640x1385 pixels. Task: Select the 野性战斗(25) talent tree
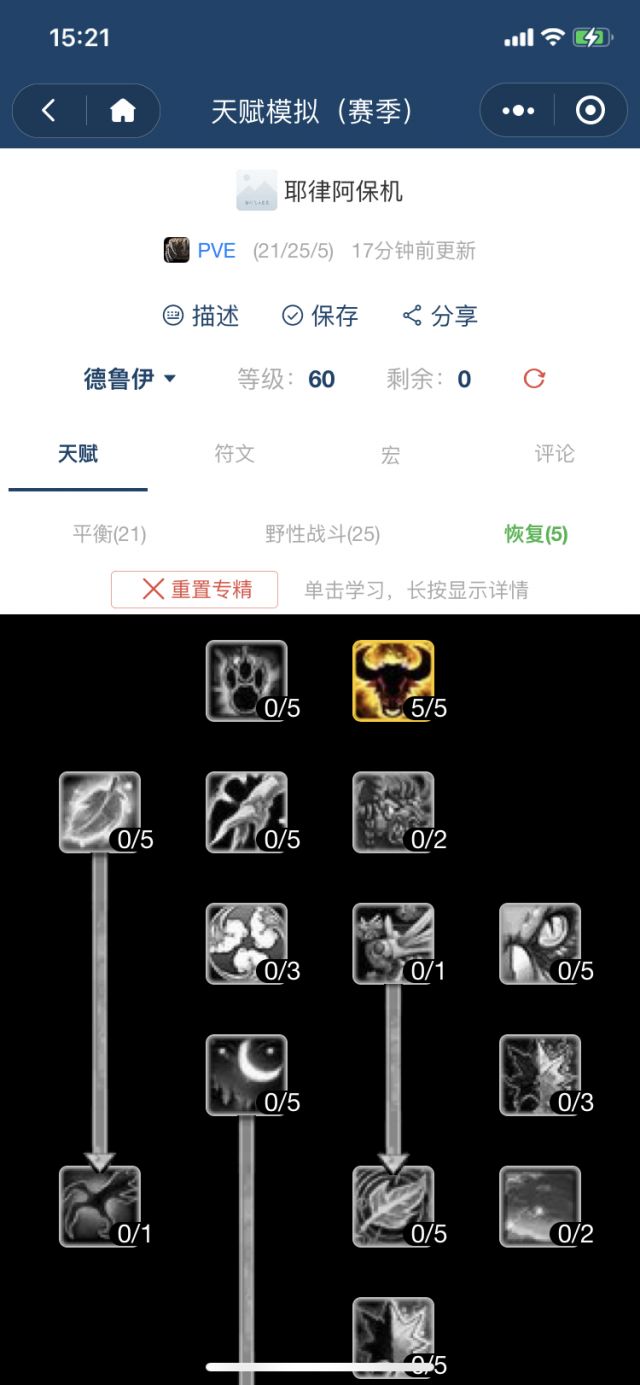tap(322, 534)
